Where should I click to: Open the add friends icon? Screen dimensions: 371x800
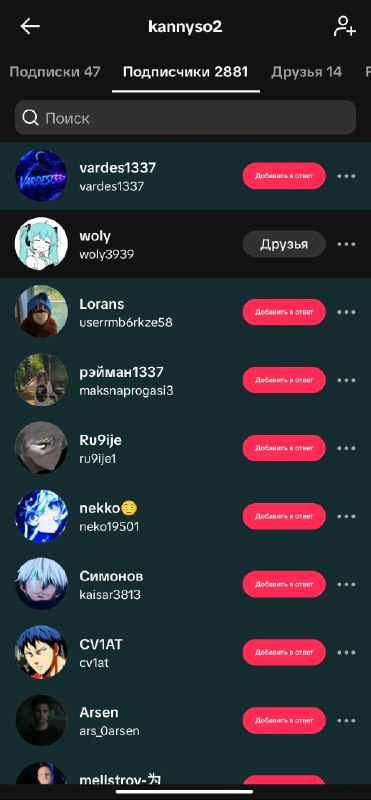click(344, 27)
